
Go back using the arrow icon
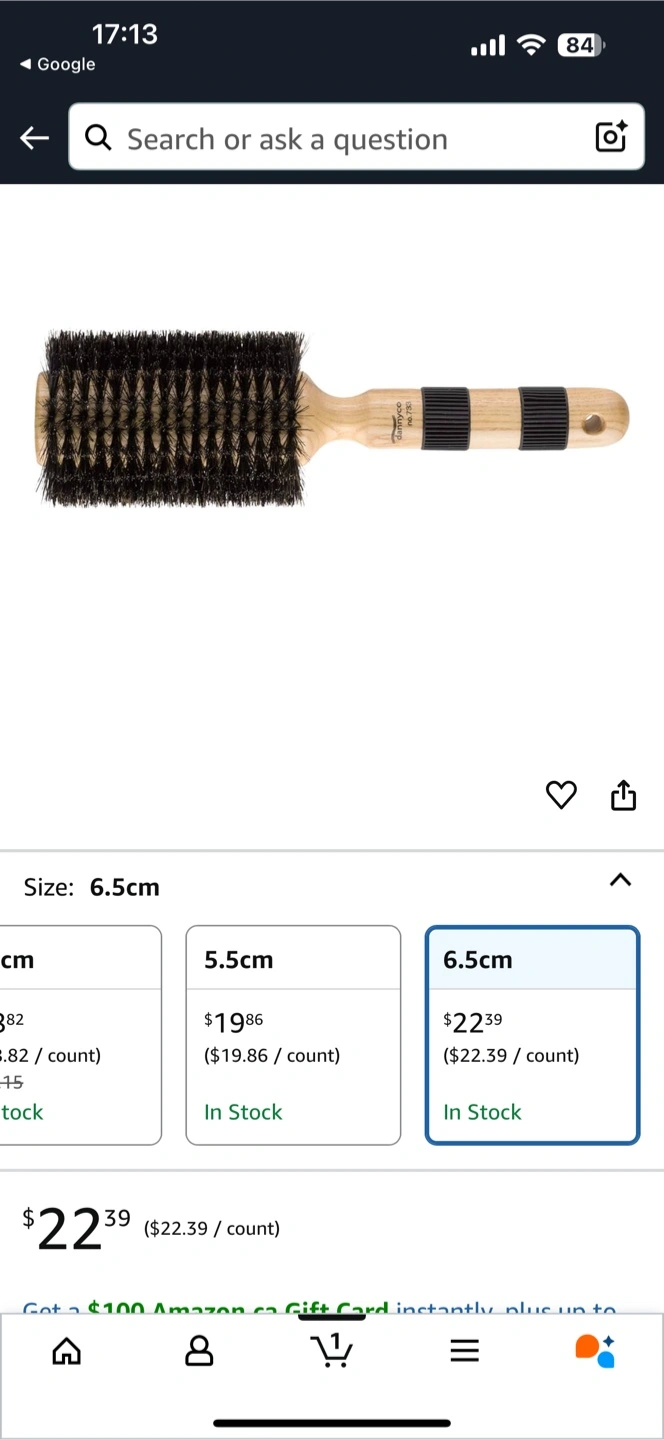pos(35,138)
